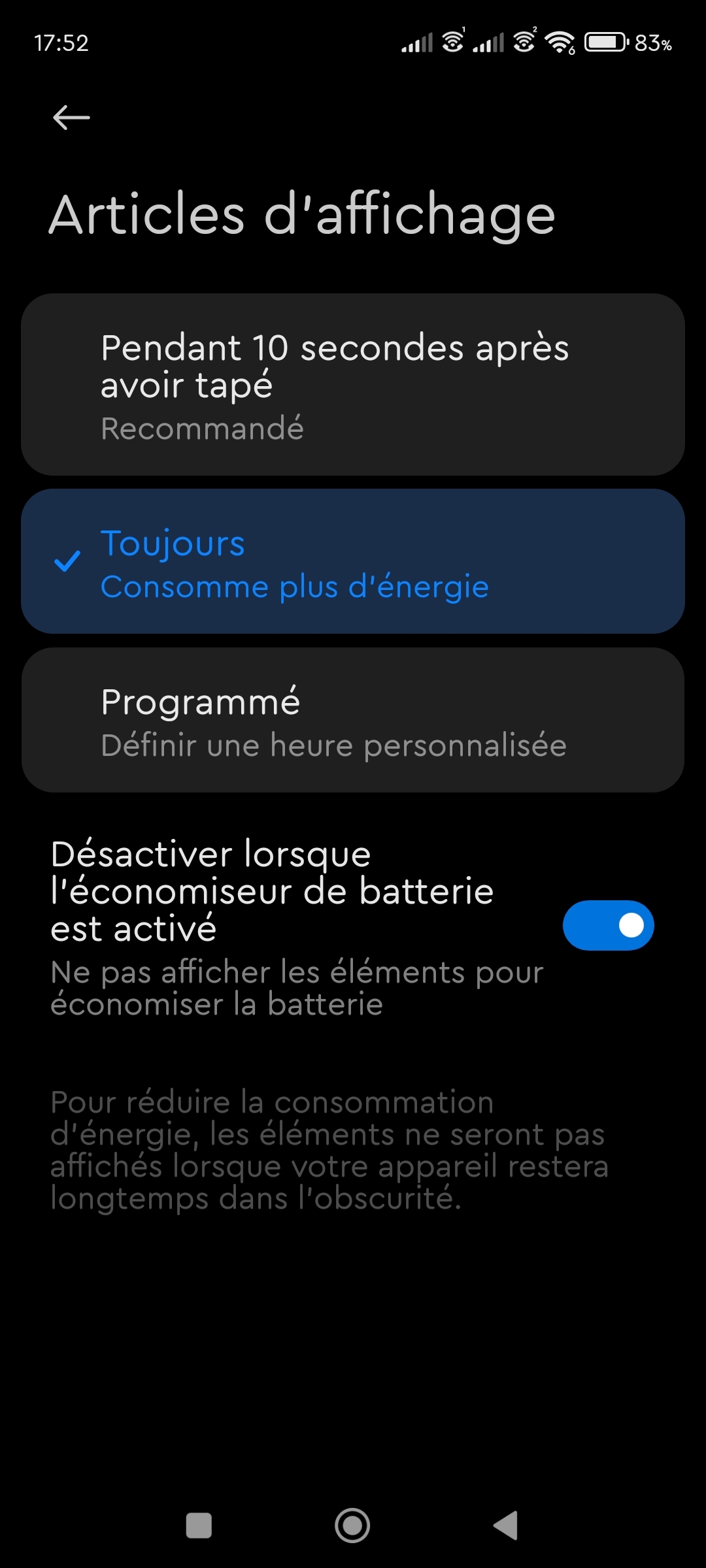Go back using the top arrow
The width and height of the screenshot is (706, 1568).
coord(71,118)
